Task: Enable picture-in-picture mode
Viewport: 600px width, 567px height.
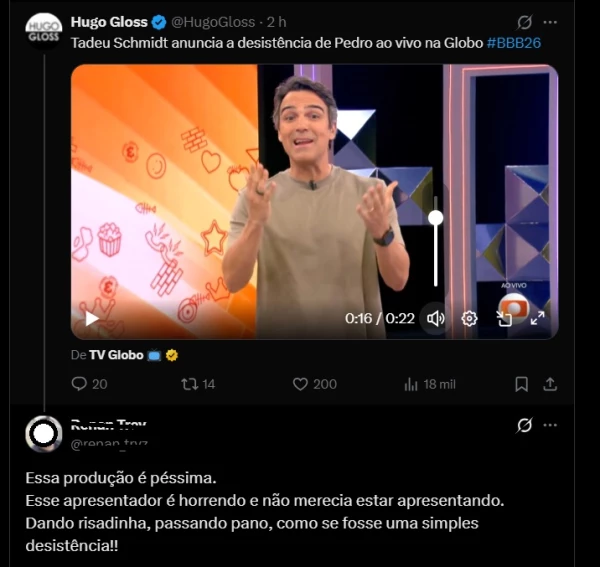Action: [504, 318]
